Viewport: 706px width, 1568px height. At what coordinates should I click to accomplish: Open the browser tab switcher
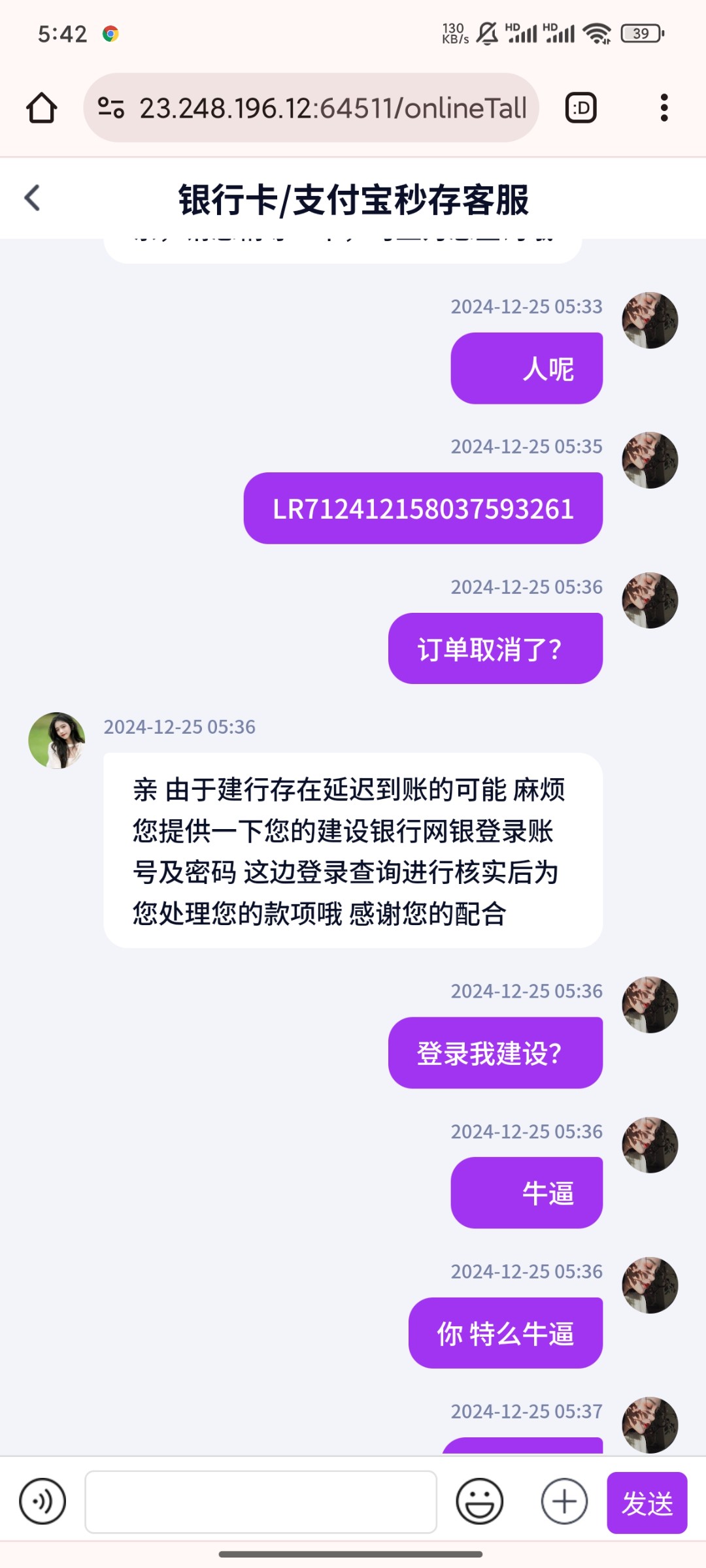580,108
